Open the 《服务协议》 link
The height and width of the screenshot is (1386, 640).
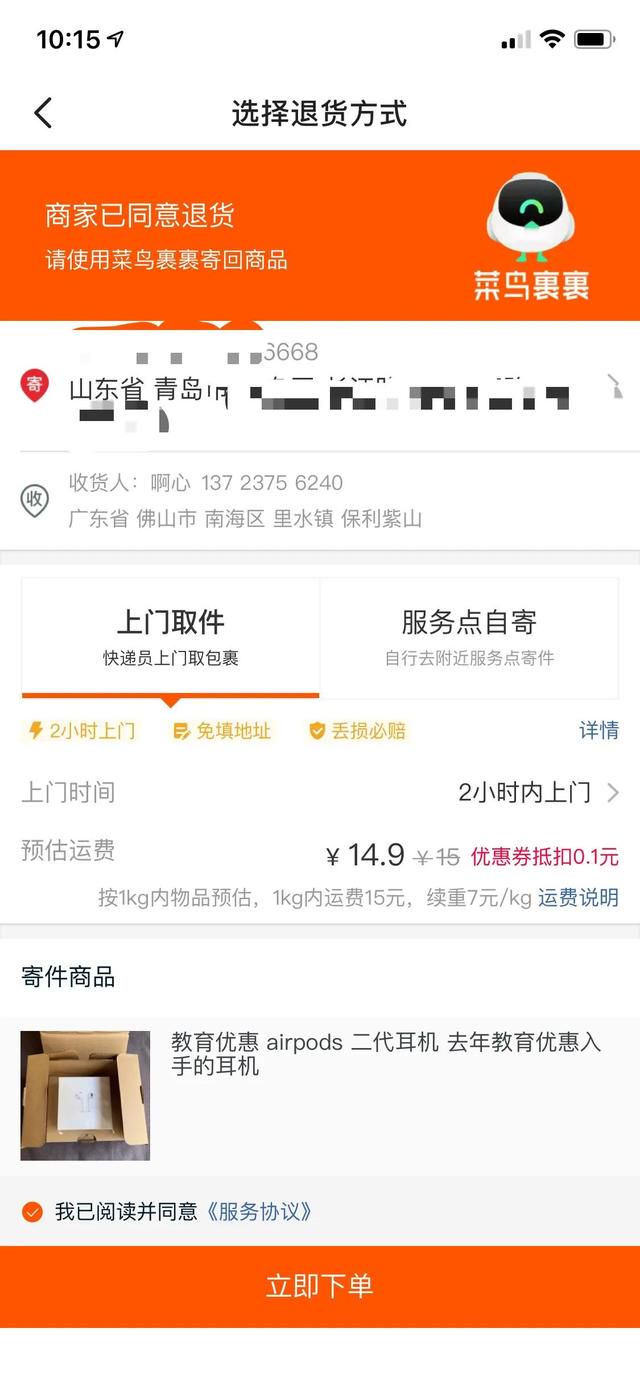coord(259,1212)
